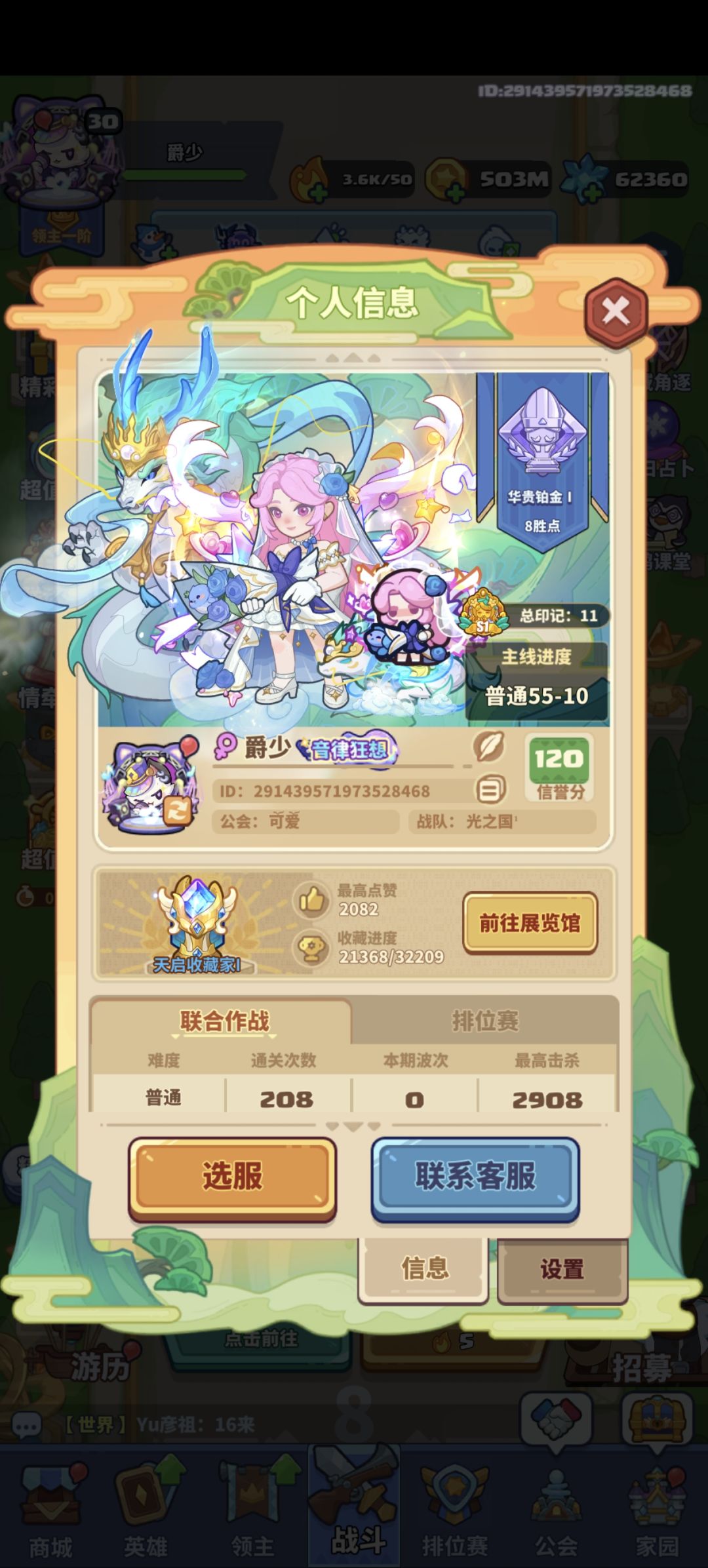Switch to the 联合作战 tab
The height and width of the screenshot is (1568, 708).
click(x=224, y=1021)
